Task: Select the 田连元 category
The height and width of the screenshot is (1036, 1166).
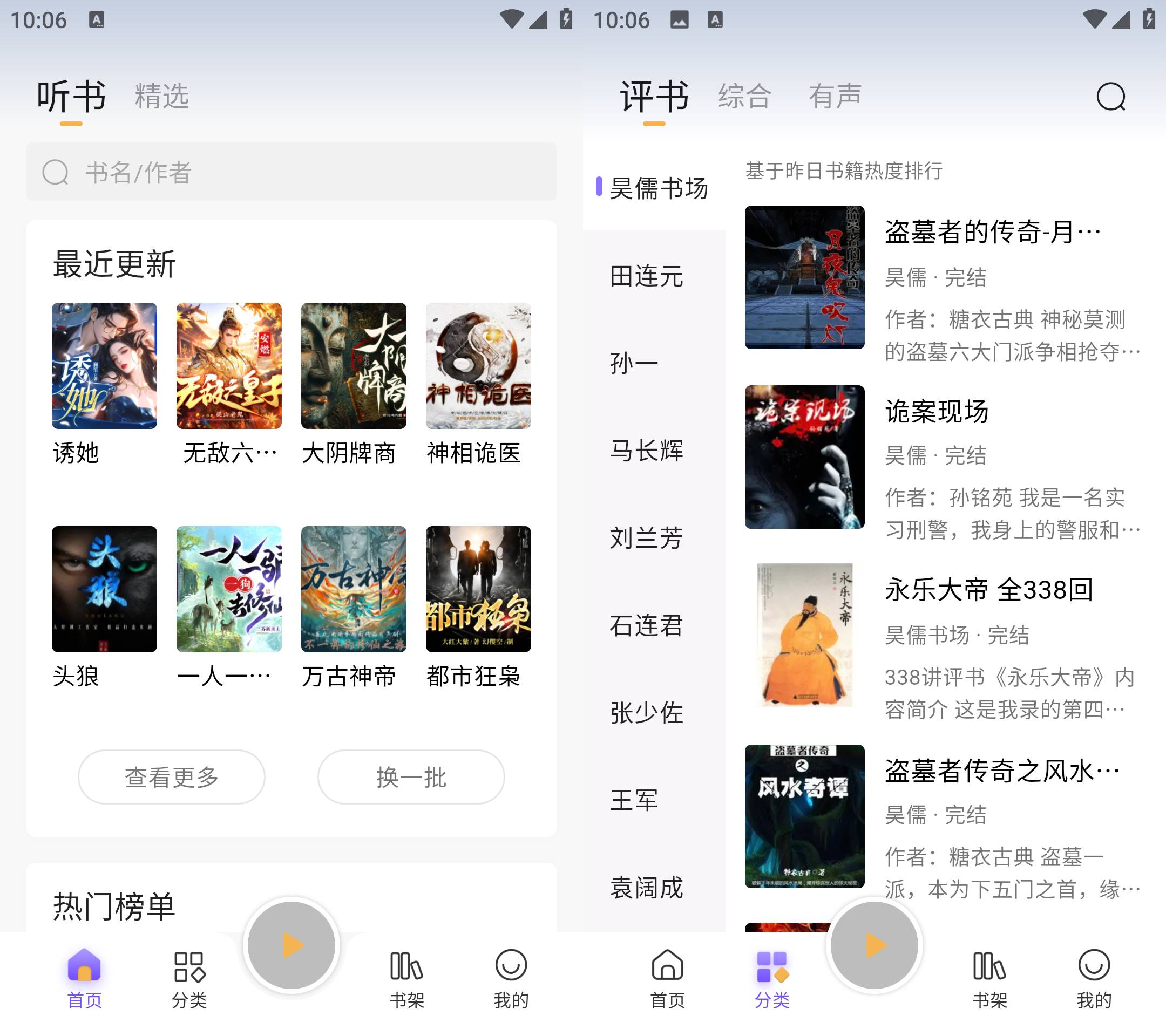Action: (x=646, y=276)
